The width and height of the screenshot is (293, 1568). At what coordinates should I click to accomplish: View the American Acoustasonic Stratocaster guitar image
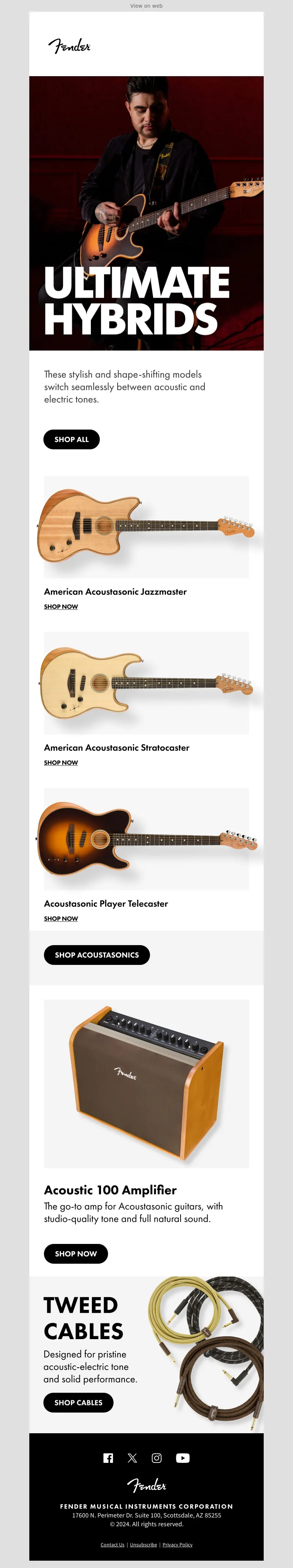pyautogui.click(x=146, y=683)
